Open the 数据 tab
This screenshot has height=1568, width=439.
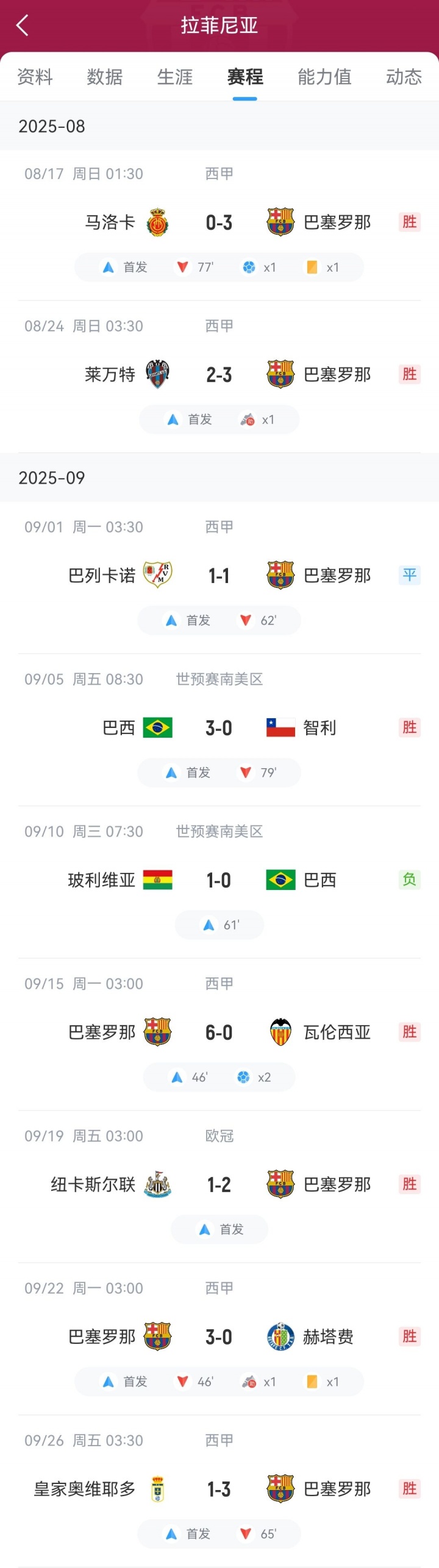pyautogui.click(x=105, y=77)
